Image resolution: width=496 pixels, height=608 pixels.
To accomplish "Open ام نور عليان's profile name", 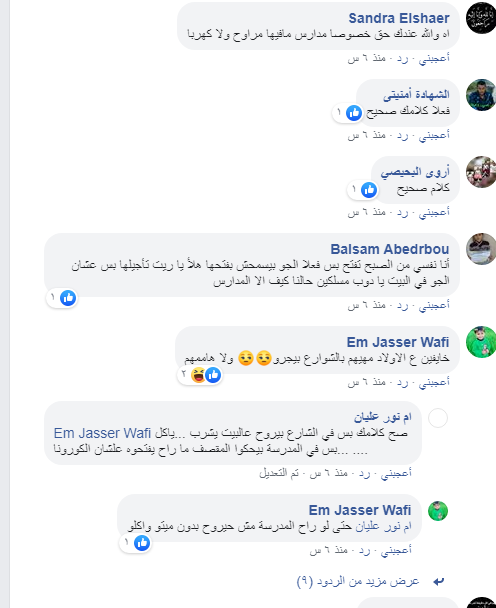I will point(382,417).
